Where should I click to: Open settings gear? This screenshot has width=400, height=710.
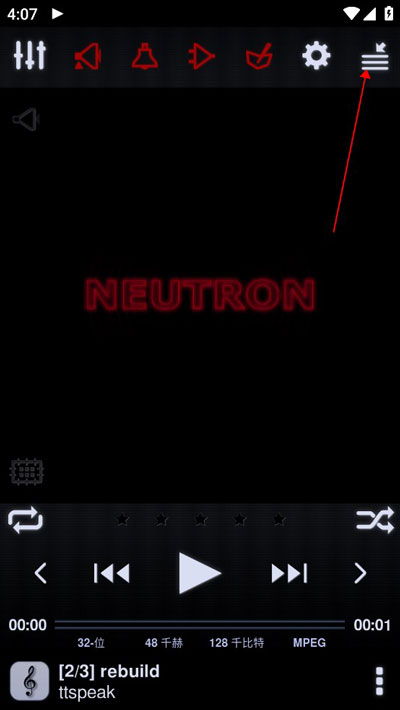316,56
